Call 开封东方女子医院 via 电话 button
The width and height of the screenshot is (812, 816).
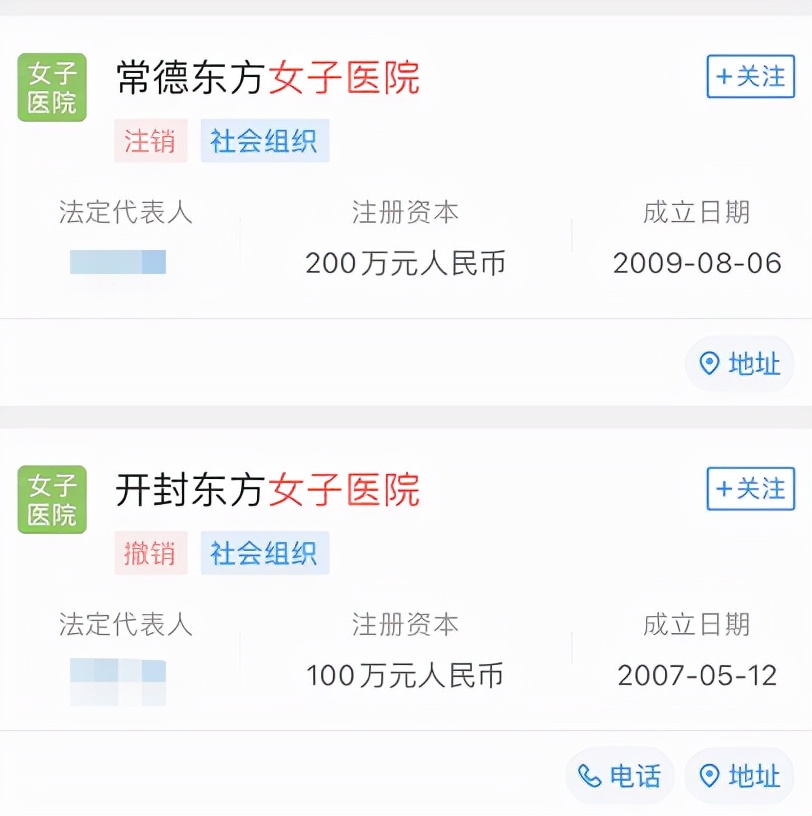click(x=620, y=775)
